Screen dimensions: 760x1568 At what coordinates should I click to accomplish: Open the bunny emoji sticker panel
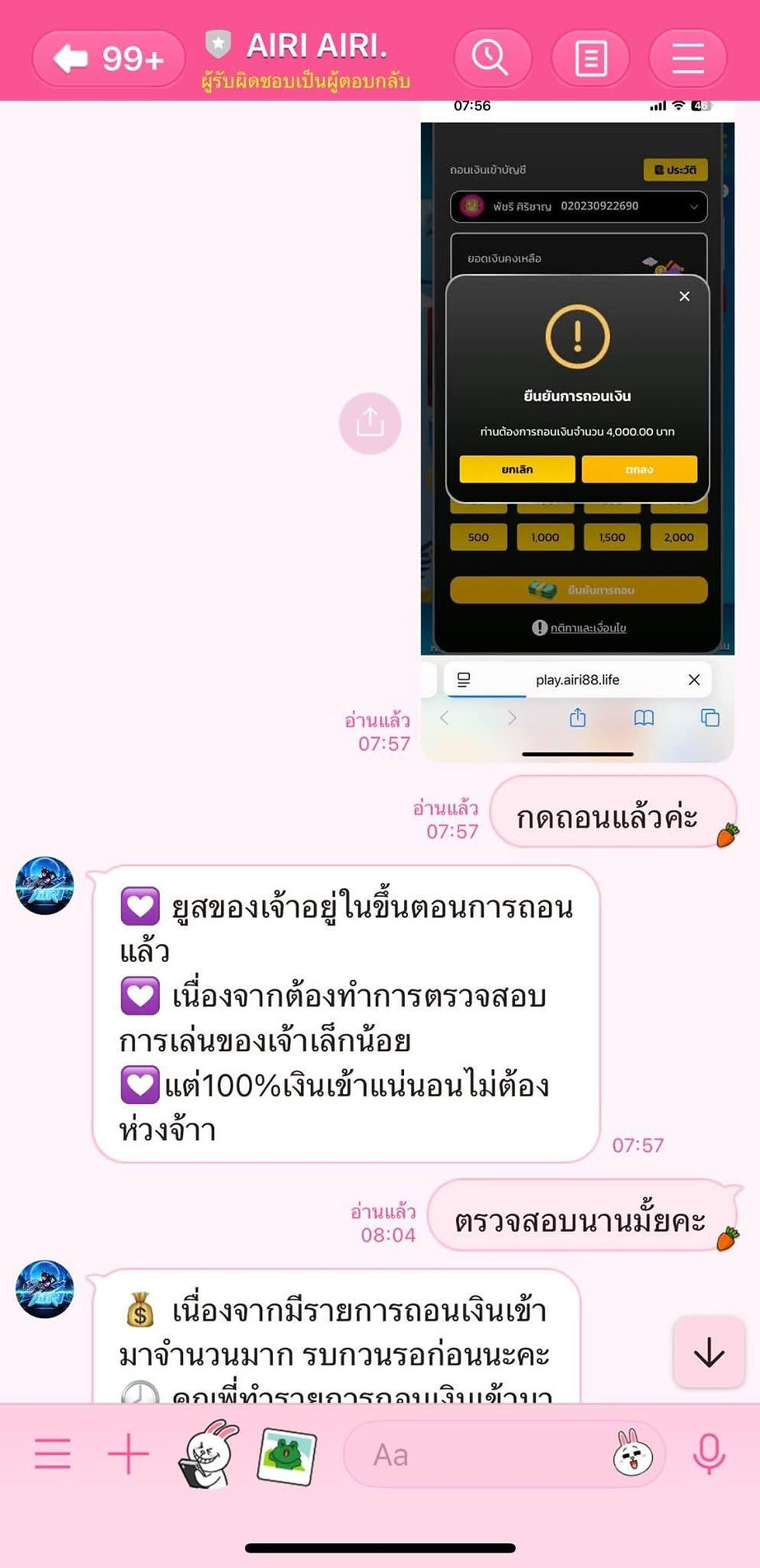point(633,1454)
